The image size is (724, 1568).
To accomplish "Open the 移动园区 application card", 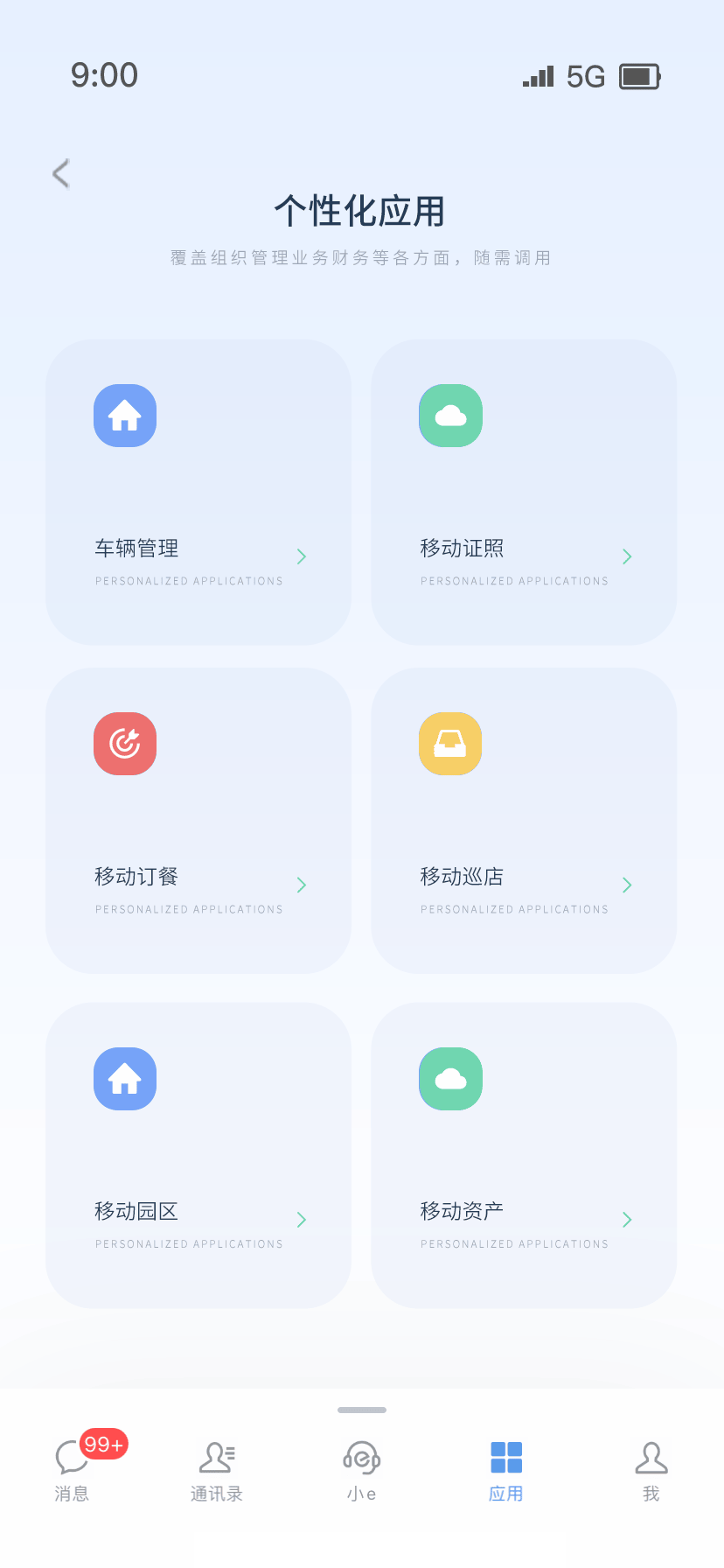I will coord(198,1155).
